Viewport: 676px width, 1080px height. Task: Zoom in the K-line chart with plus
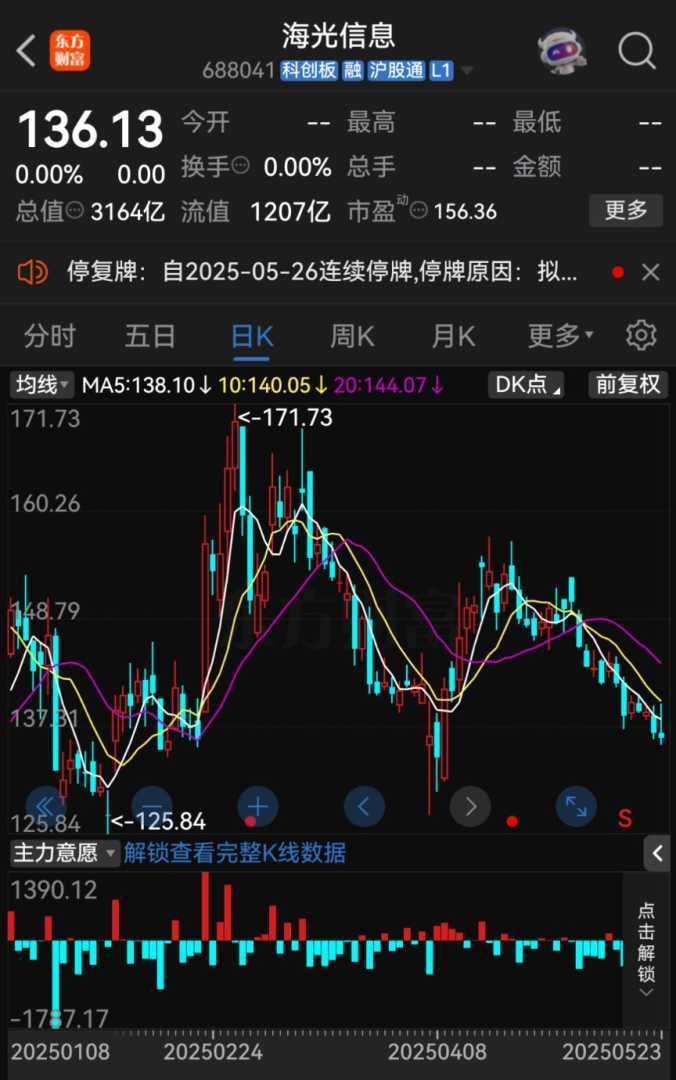pyautogui.click(x=258, y=805)
